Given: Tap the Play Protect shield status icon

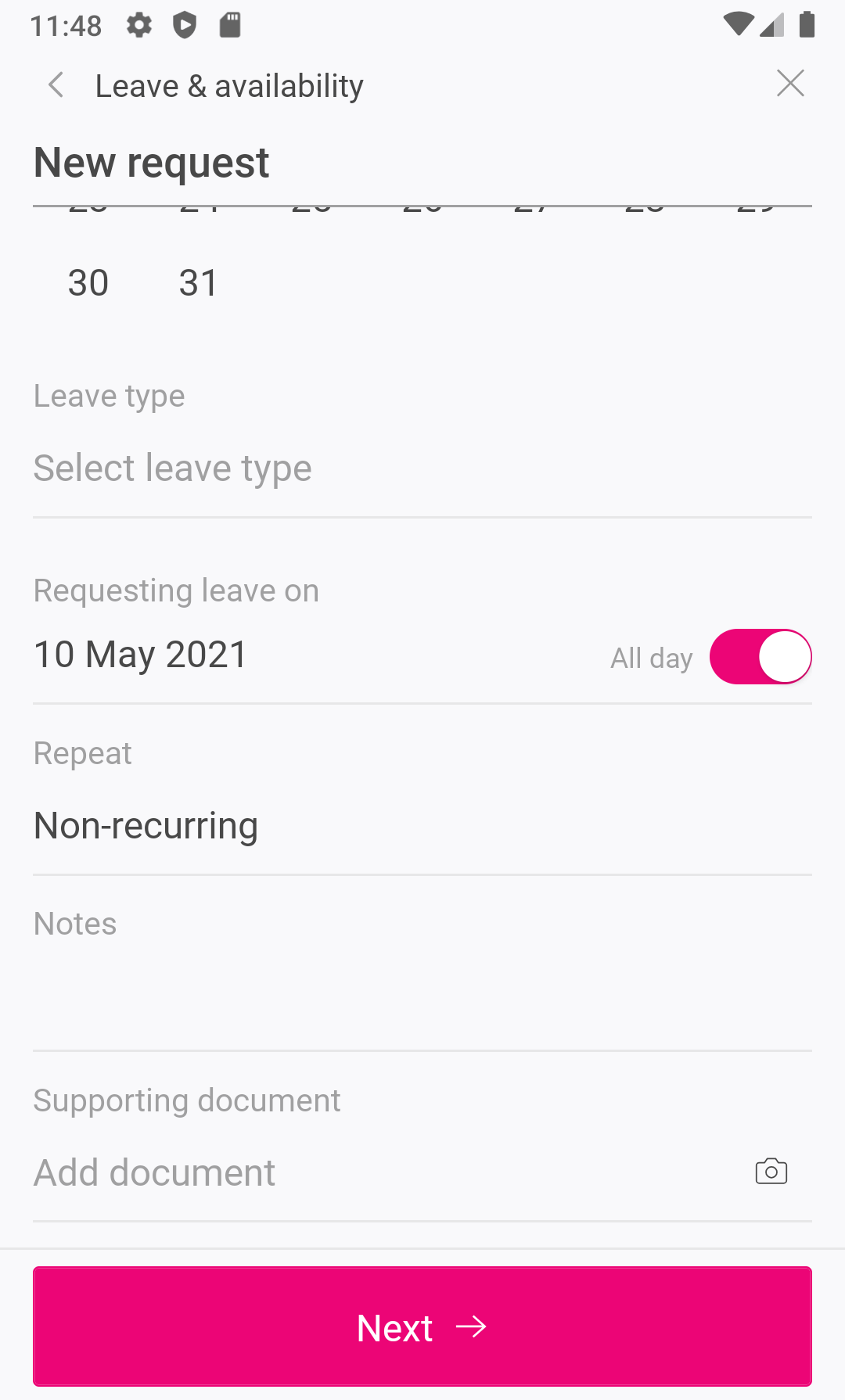Looking at the screenshot, I should [185, 25].
